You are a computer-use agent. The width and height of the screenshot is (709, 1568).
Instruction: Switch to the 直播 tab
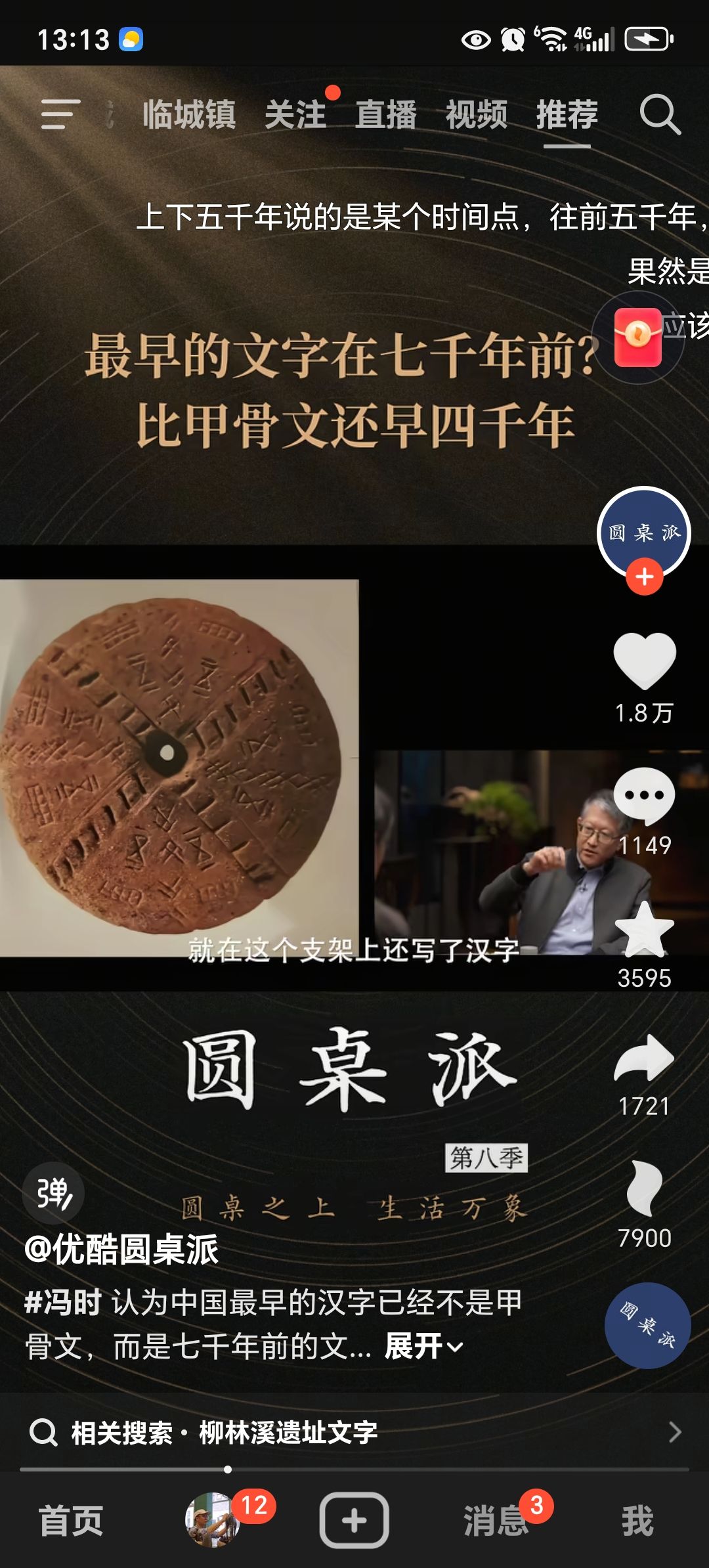click(386, 114)
